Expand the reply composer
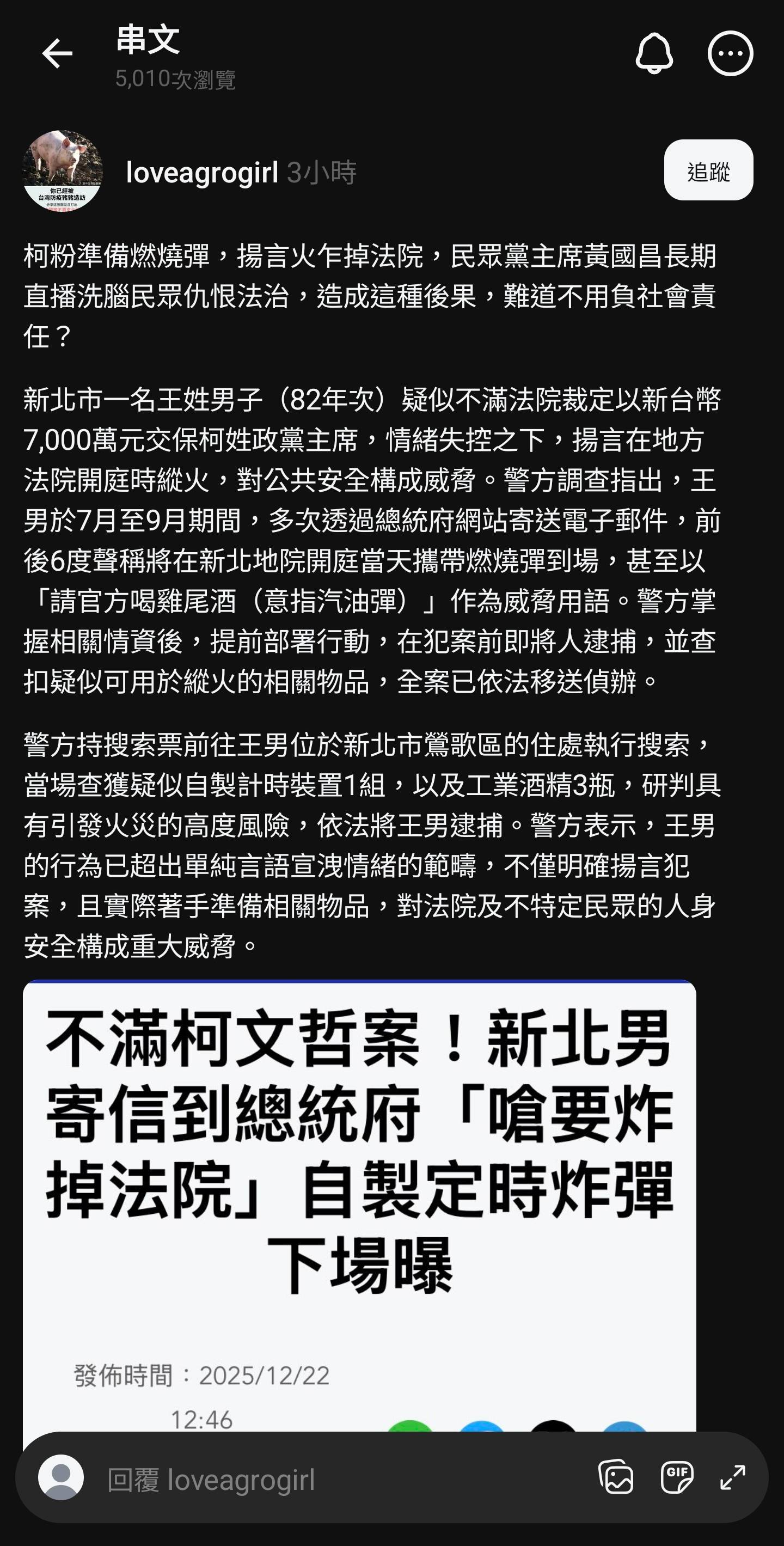The width and height of the screenshot is (784, 1546). pos(732,1477)
